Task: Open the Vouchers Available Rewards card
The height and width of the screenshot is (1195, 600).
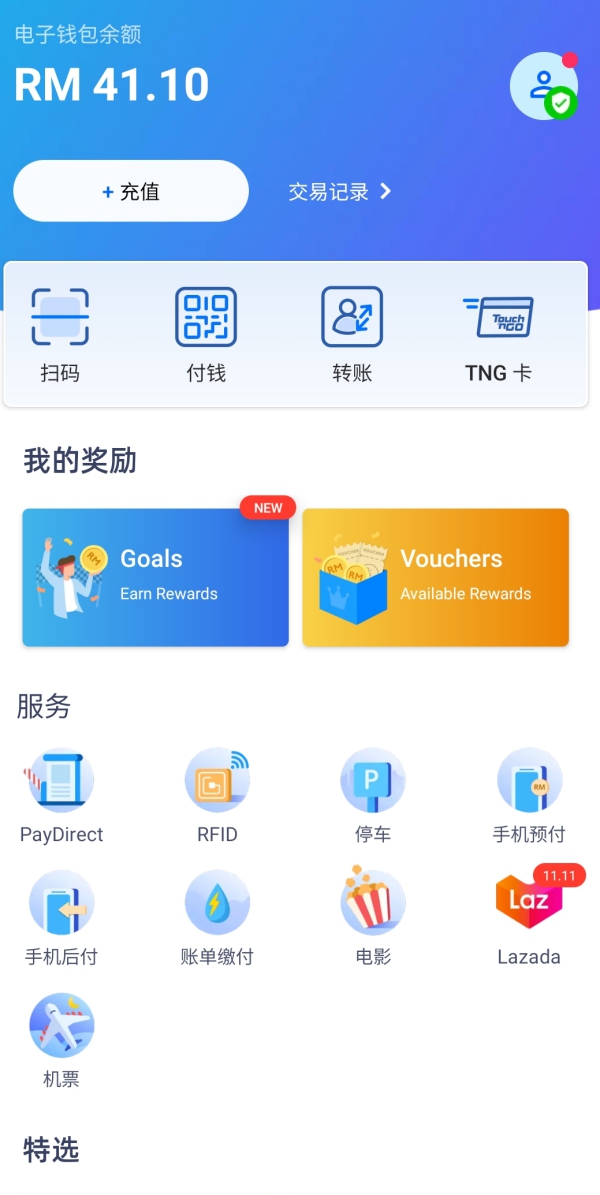Action: [x=435, y=577]
